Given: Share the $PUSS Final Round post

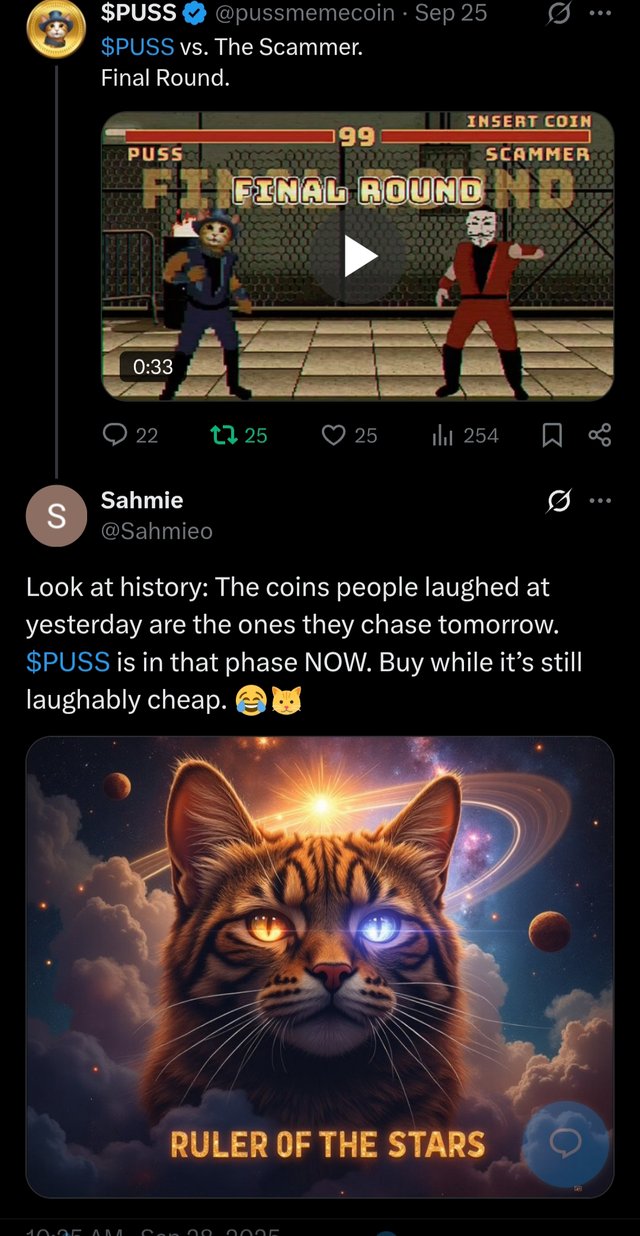Looking at the screenshot, I should click(x=599, y=435).
